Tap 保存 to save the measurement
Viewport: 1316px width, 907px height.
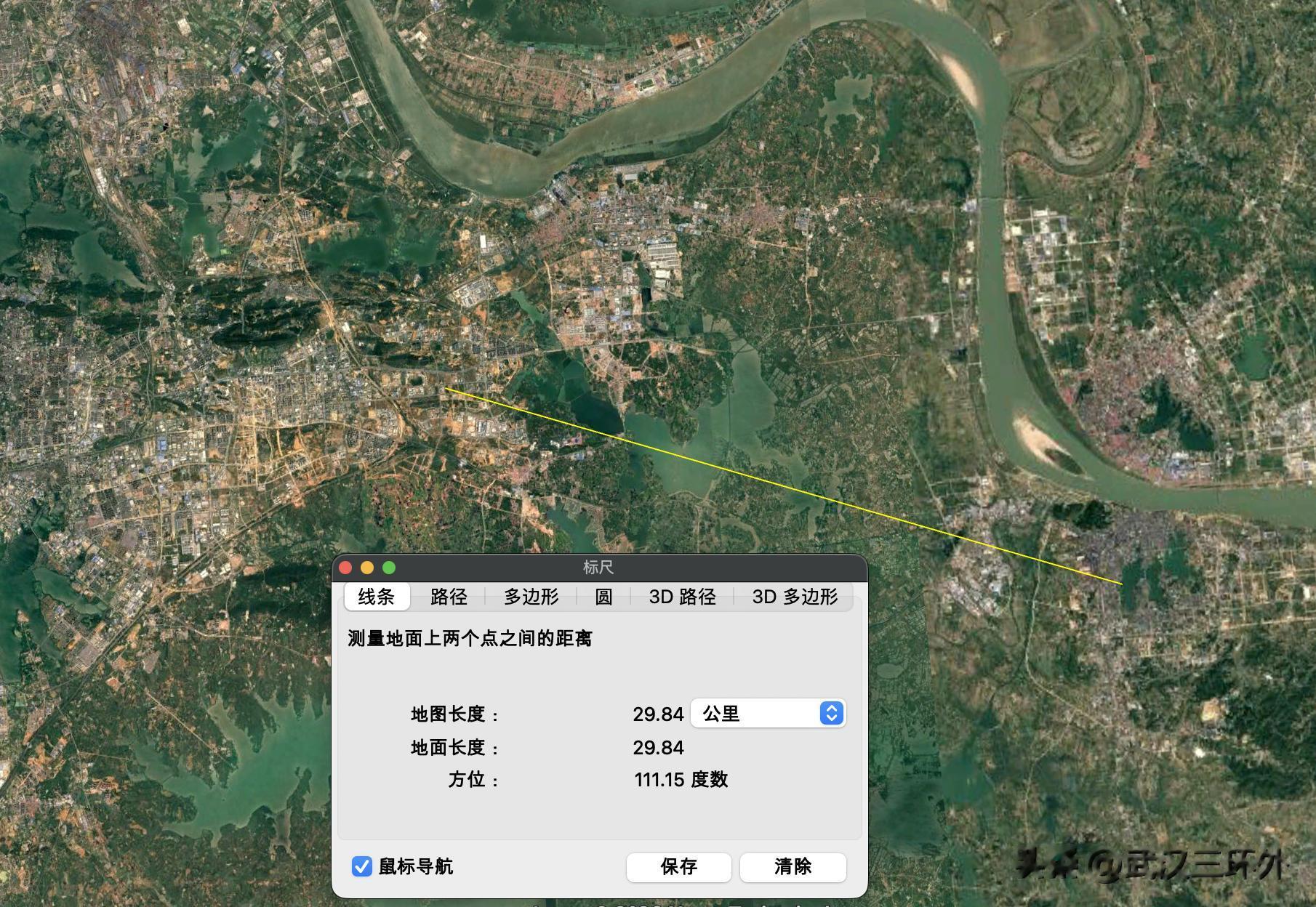678,866
